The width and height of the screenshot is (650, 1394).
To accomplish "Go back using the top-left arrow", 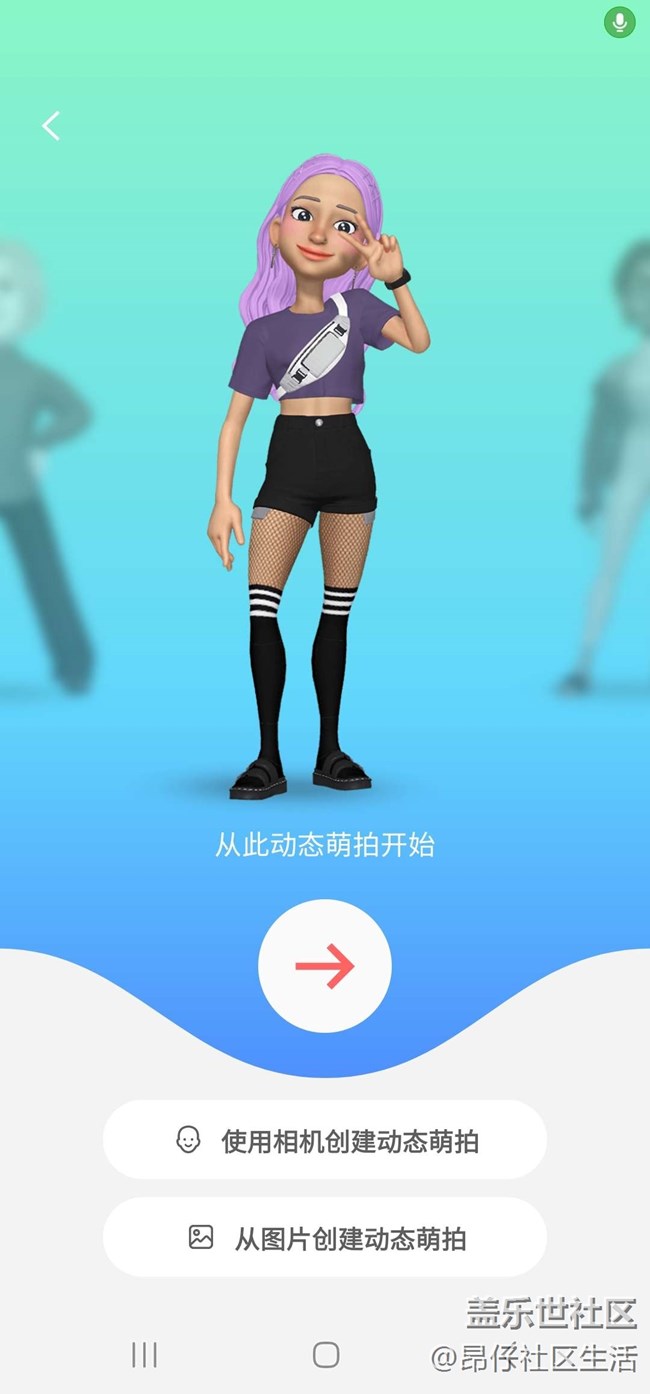I will pyautogui.click(x=51, y=125).
